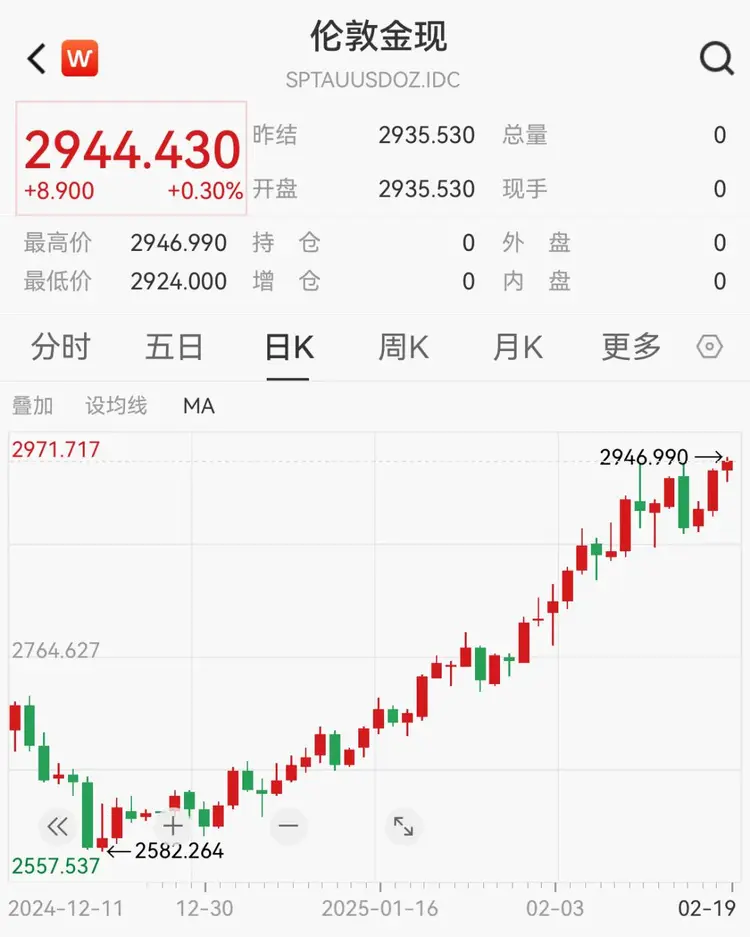Open the 更多 chart period options
The height and width of the screenshot is (937, 750).
pos(631,348)
